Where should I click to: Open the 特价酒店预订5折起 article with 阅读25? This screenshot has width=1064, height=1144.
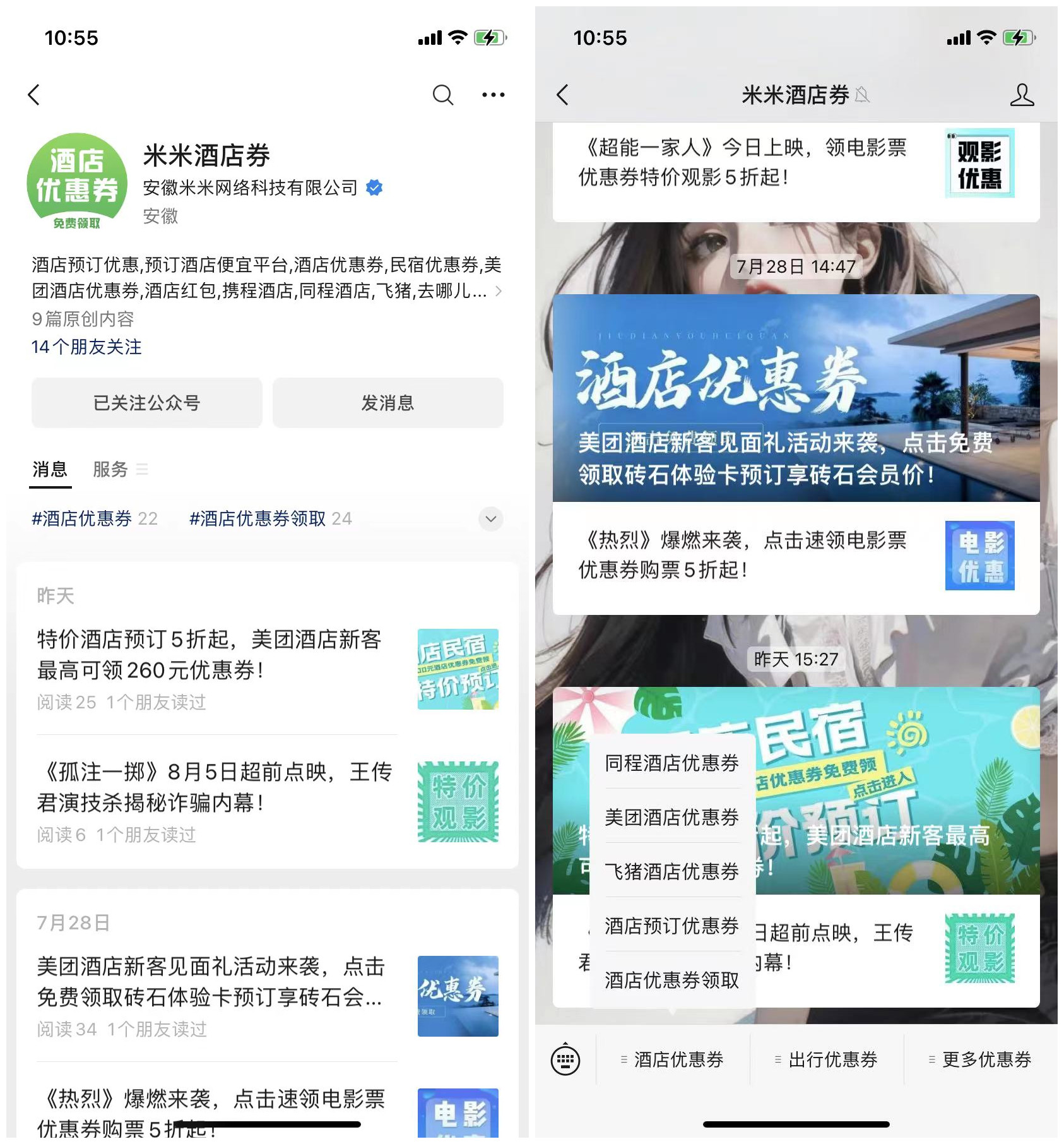pos(210,655)
